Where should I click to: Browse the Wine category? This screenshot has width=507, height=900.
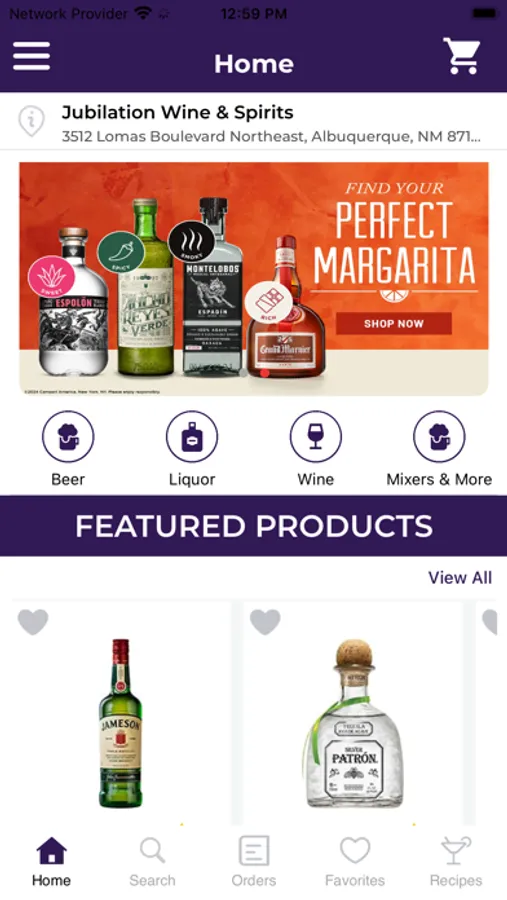click(316, 449)
